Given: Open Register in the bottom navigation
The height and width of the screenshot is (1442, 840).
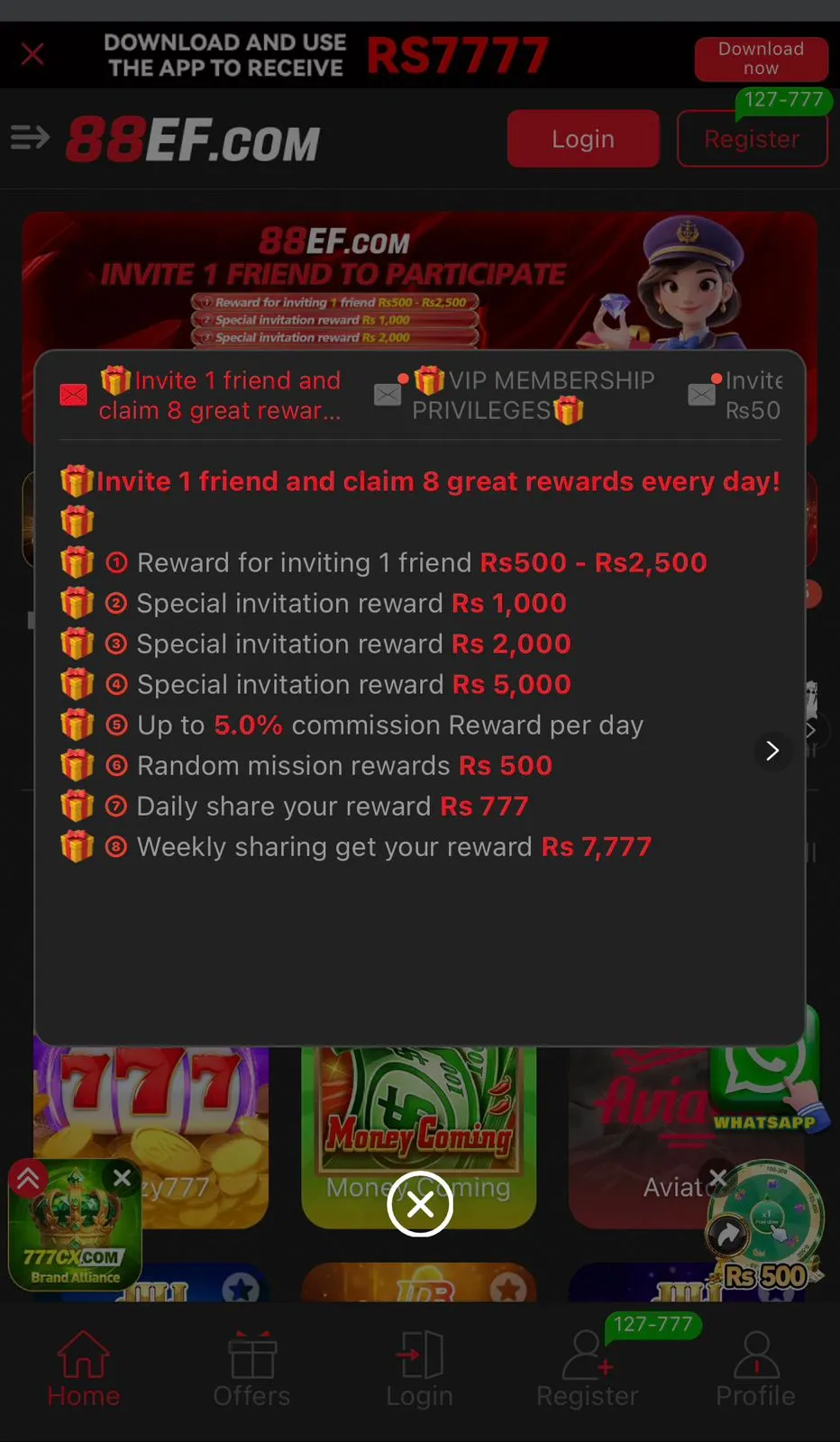Looking at the screenshot, I should pos(588,1369).
